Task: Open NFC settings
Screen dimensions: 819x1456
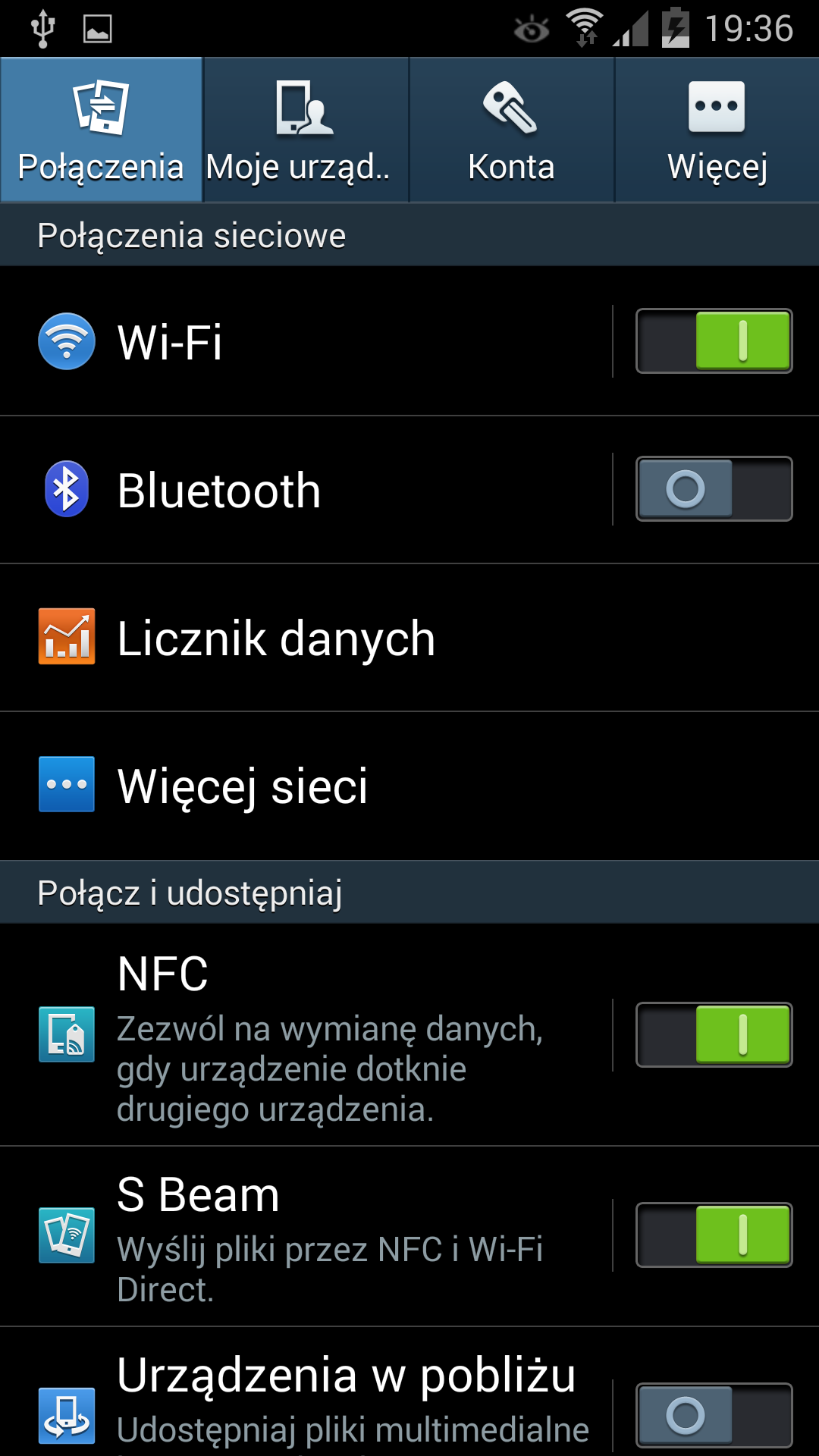Action: click(326, 1035)
